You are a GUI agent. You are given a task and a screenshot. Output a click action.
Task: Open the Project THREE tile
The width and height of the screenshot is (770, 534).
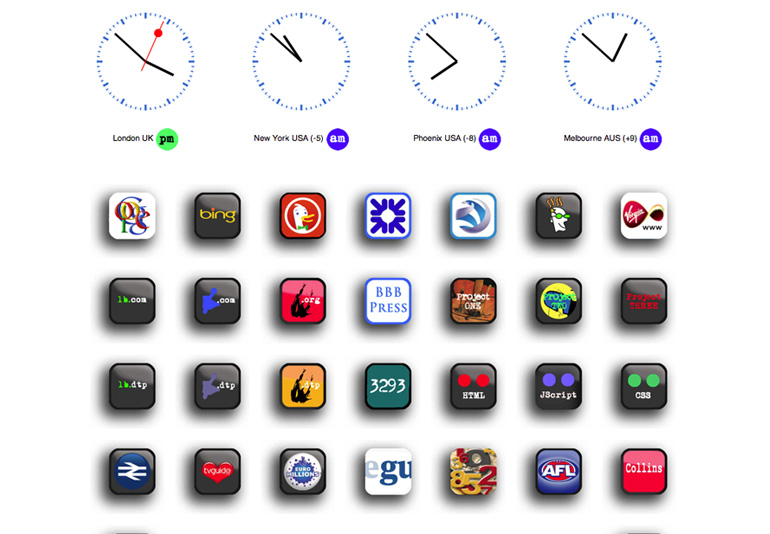pyautogui.click(x=644, y=301)
